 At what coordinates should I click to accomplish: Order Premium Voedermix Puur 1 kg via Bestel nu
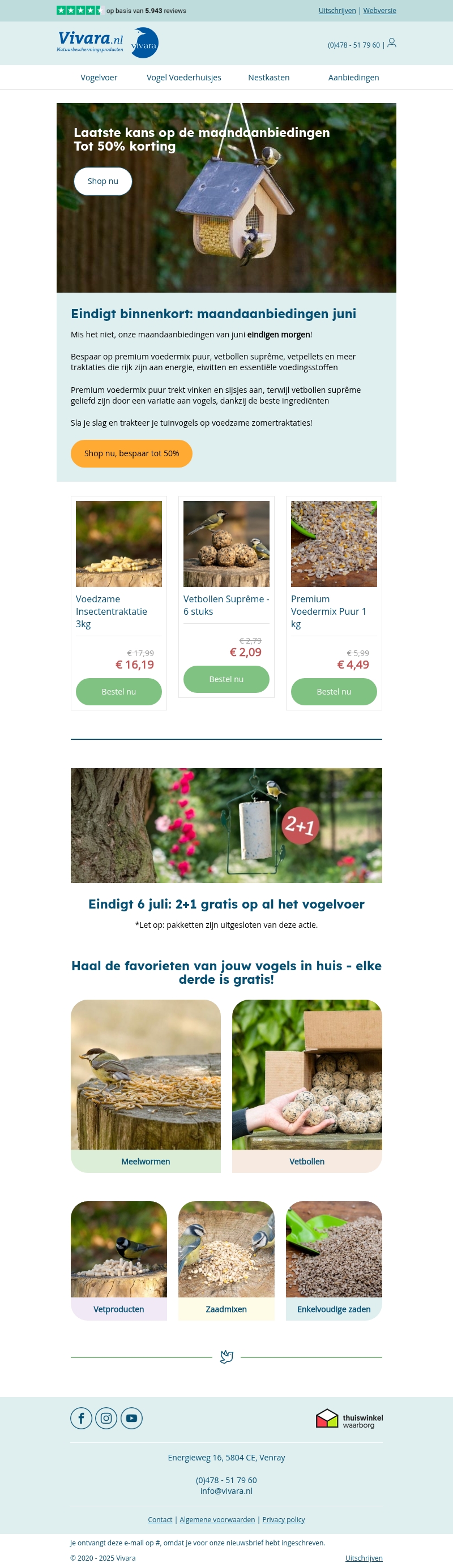pos(334,692)
